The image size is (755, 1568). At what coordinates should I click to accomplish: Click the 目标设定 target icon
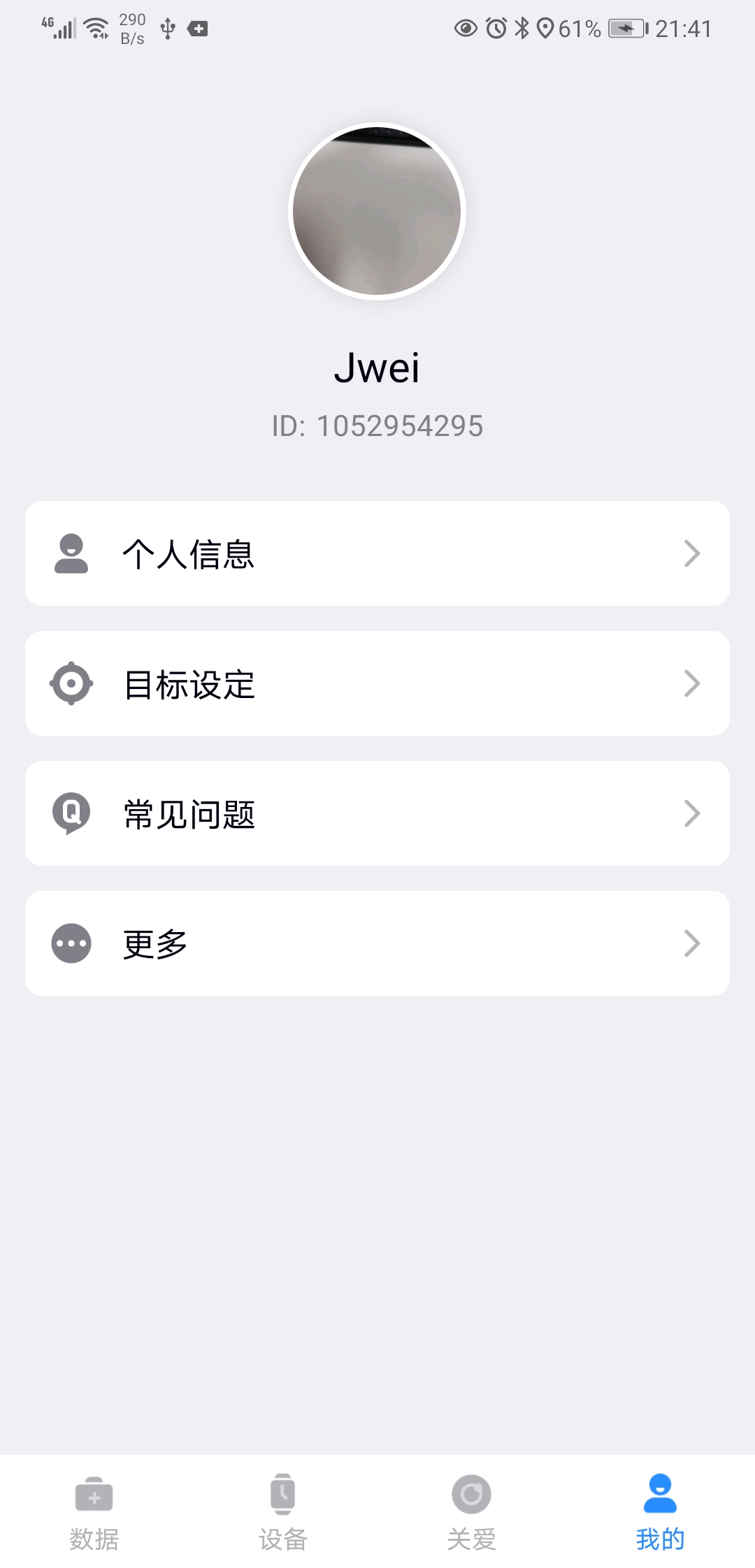point(71,683)
